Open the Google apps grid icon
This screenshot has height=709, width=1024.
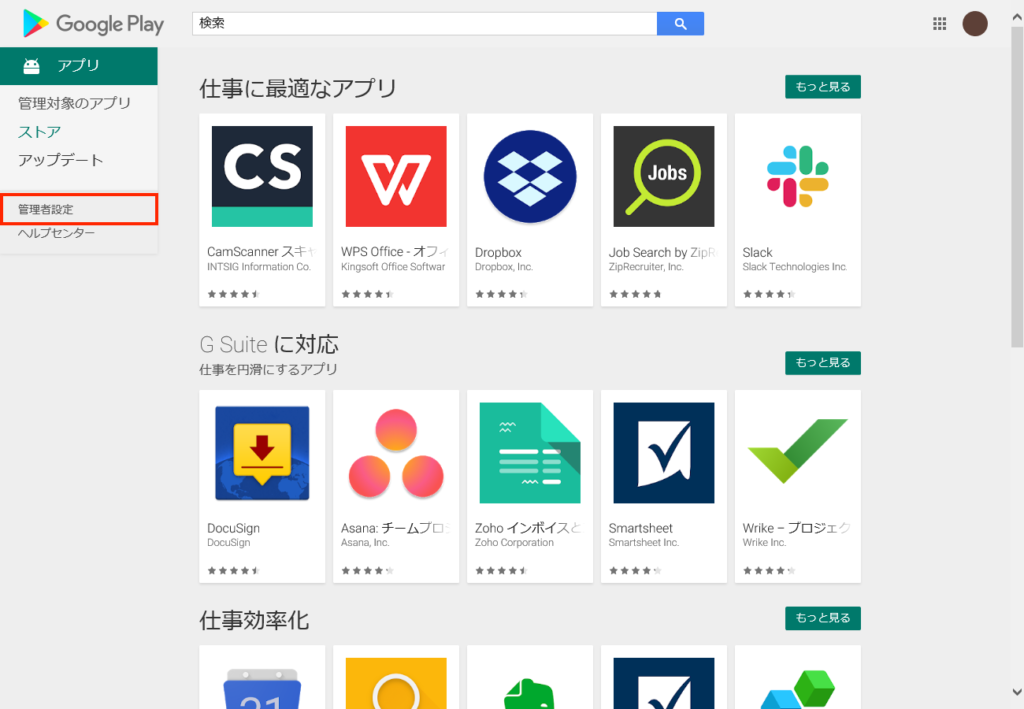coord(939,24)
